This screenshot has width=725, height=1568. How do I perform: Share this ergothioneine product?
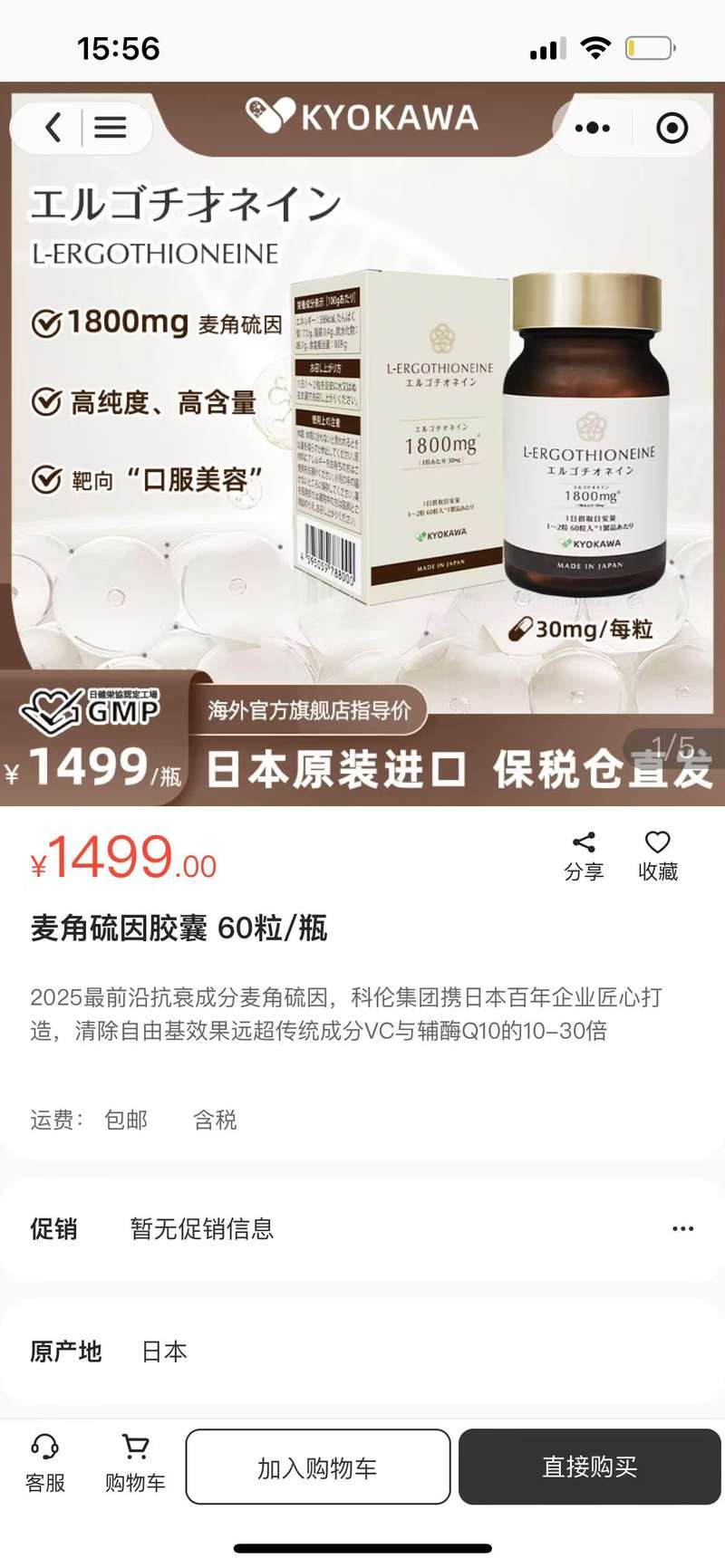pos(584,855)
